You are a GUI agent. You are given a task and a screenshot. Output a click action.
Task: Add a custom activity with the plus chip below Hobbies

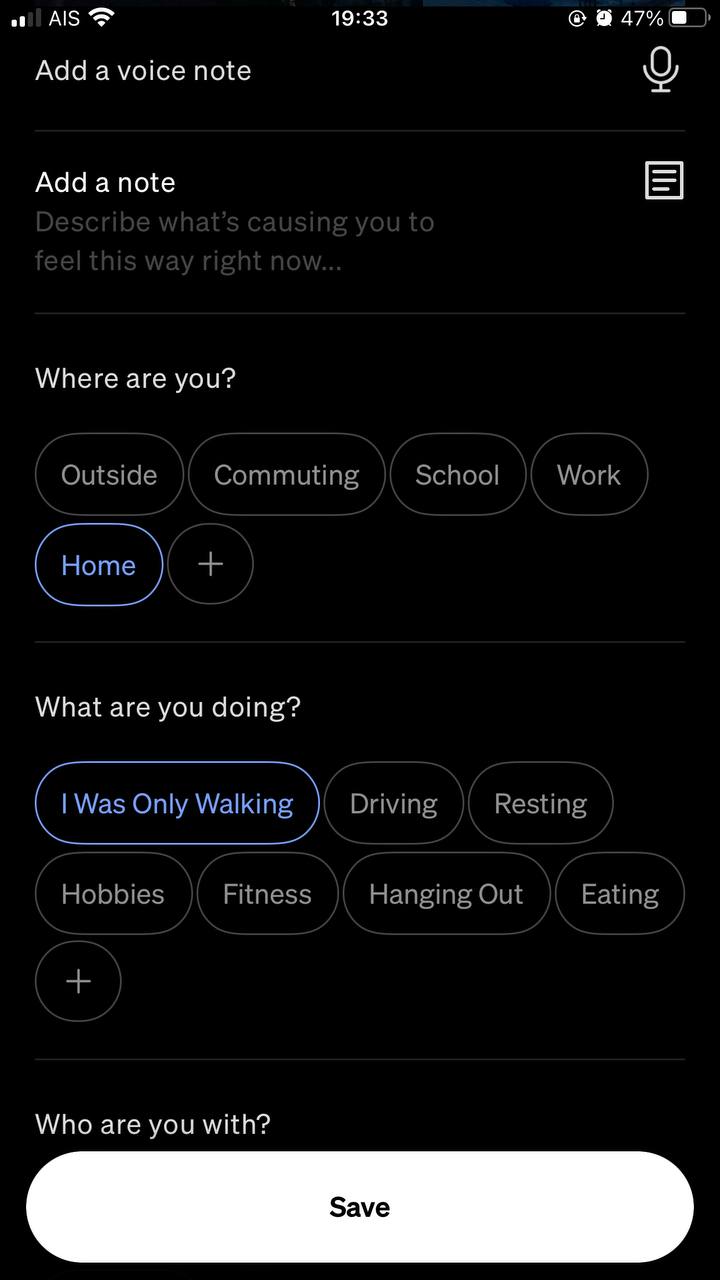pos(78,981)
